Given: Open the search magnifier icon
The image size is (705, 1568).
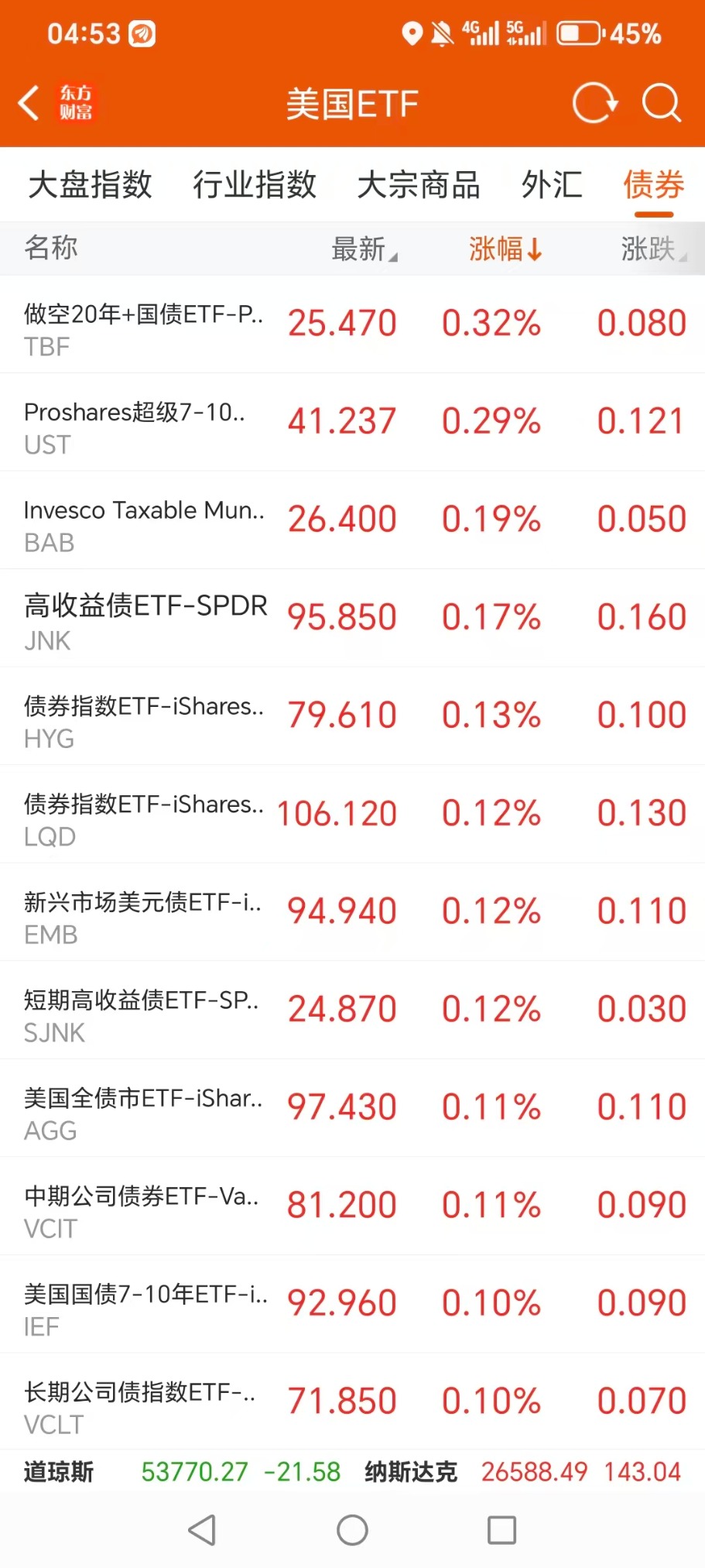Looking at the screenshot, I should point(662,103).
